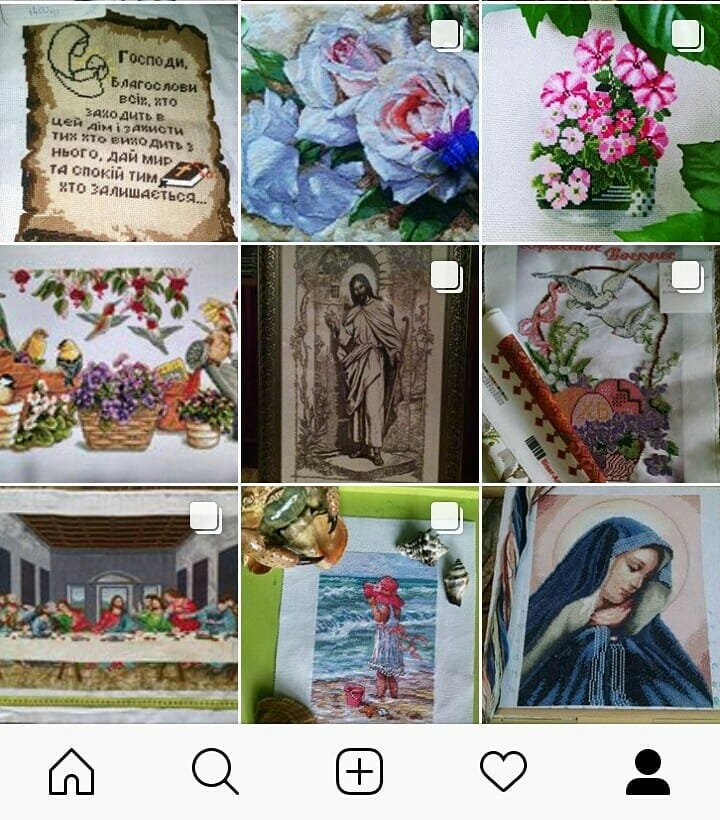Switch to the profile tab
Viewport: 720px width, 820px height.
647,772
